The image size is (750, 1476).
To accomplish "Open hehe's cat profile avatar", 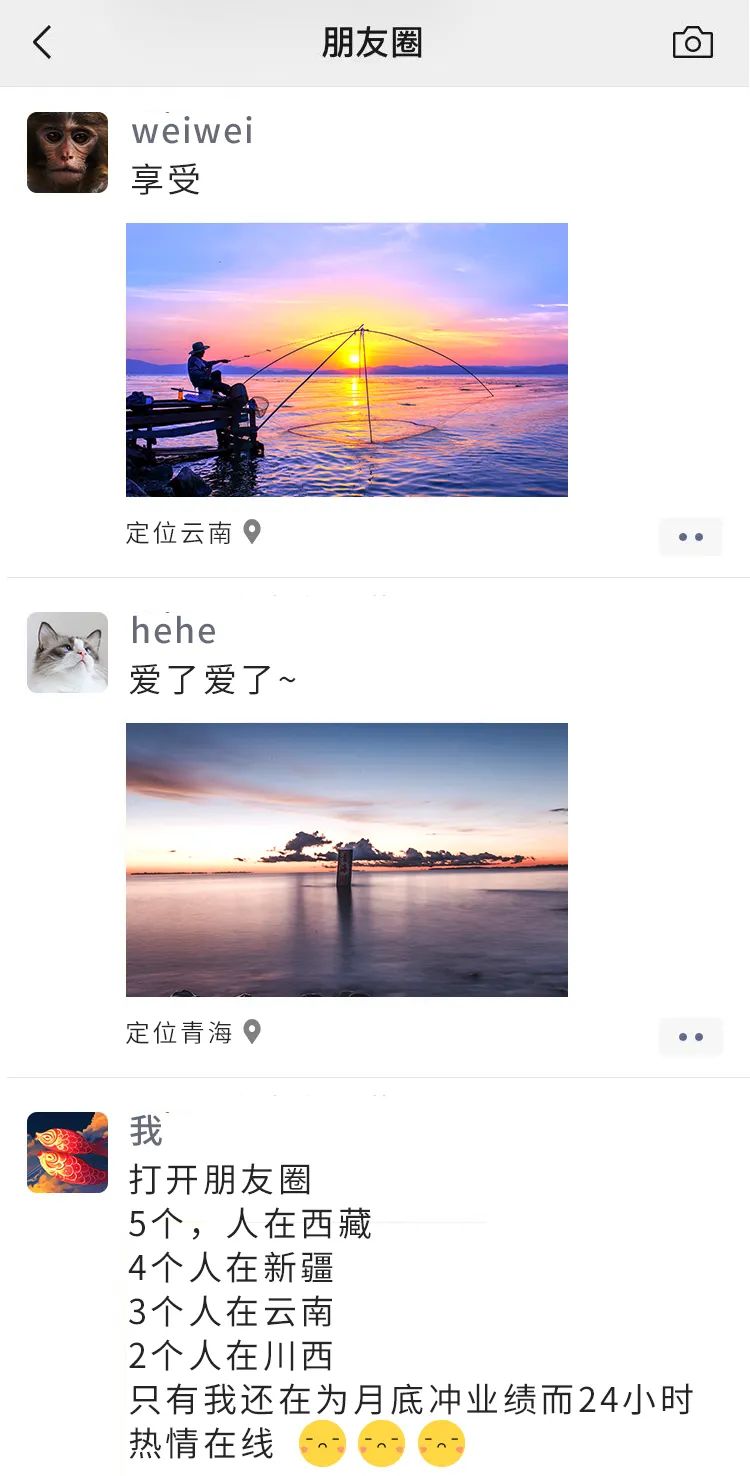I will 66,652.
